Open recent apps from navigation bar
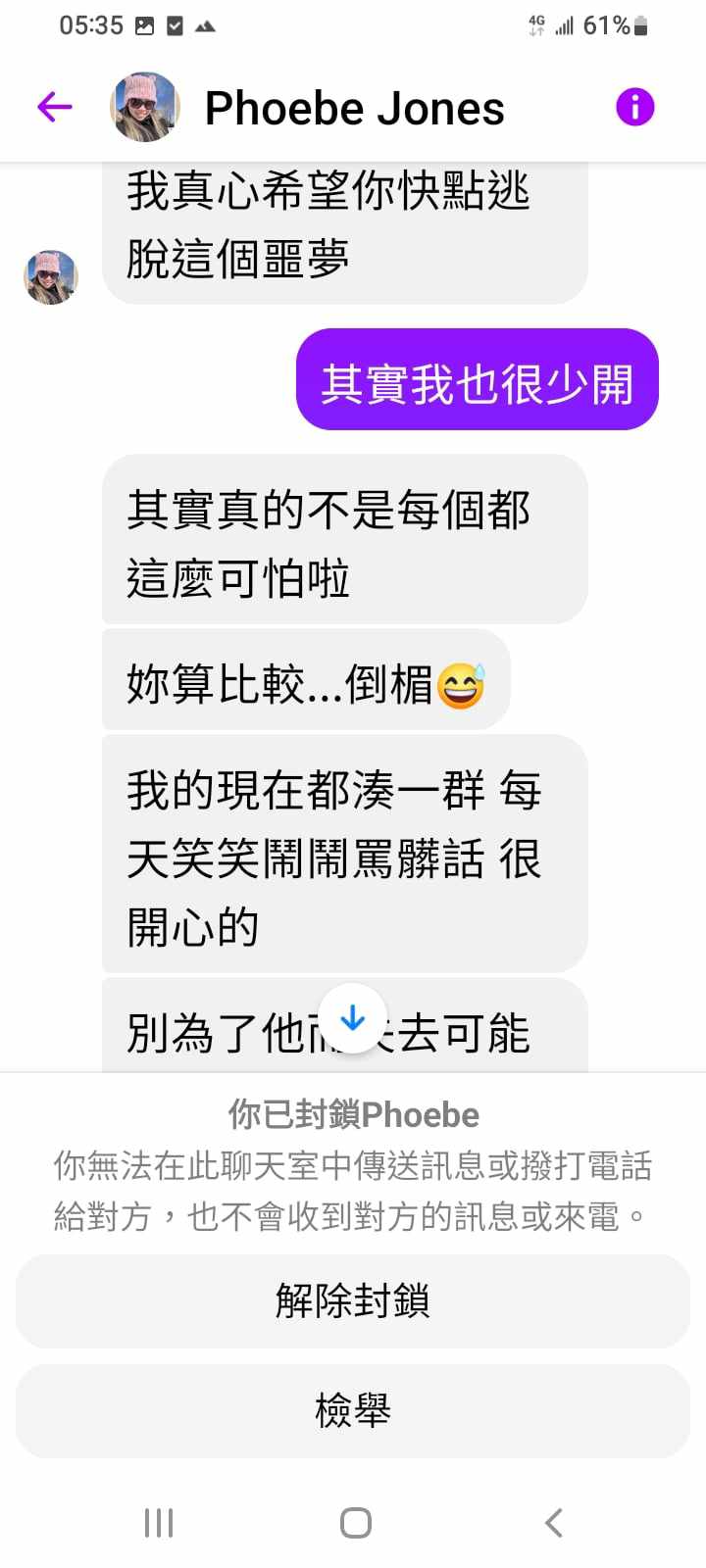706x1568 pixels. pos(159,1523)
